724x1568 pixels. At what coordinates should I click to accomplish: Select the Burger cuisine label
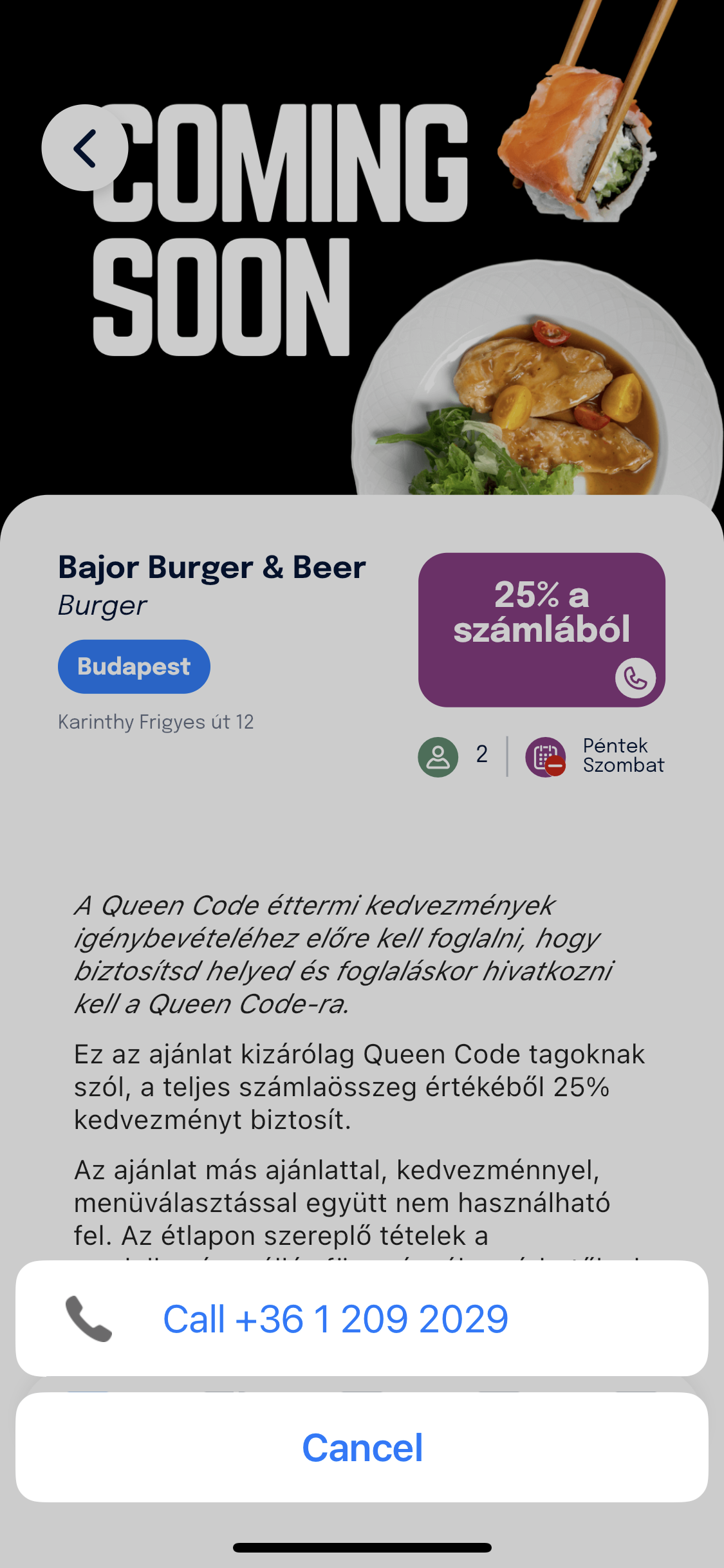tap(101, 605)
